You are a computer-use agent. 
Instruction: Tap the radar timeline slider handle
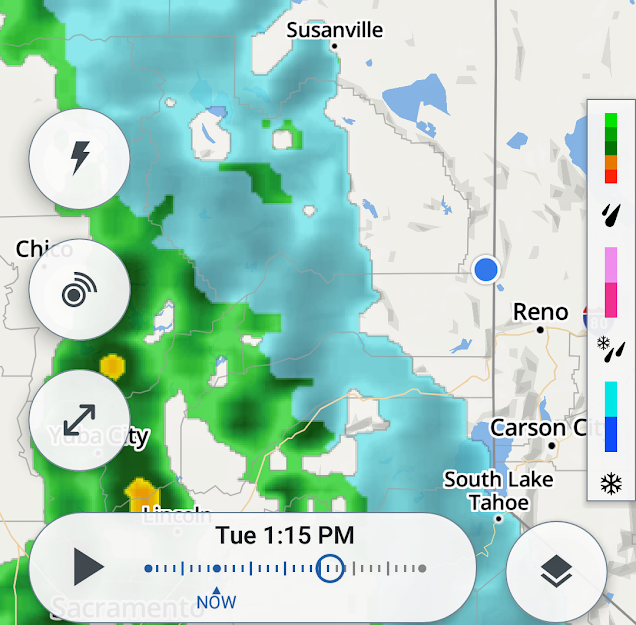330,568
